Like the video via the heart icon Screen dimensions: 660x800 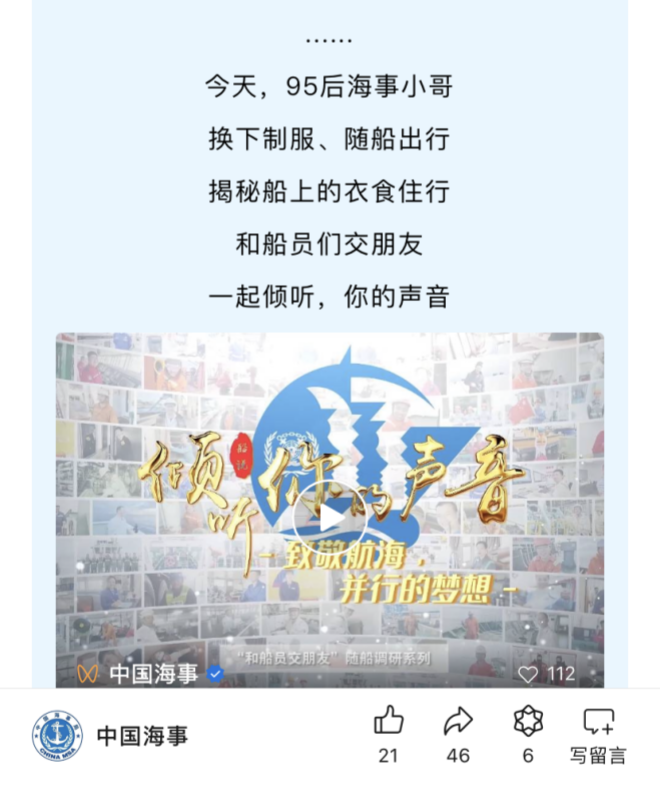click(x=528, y=674)
